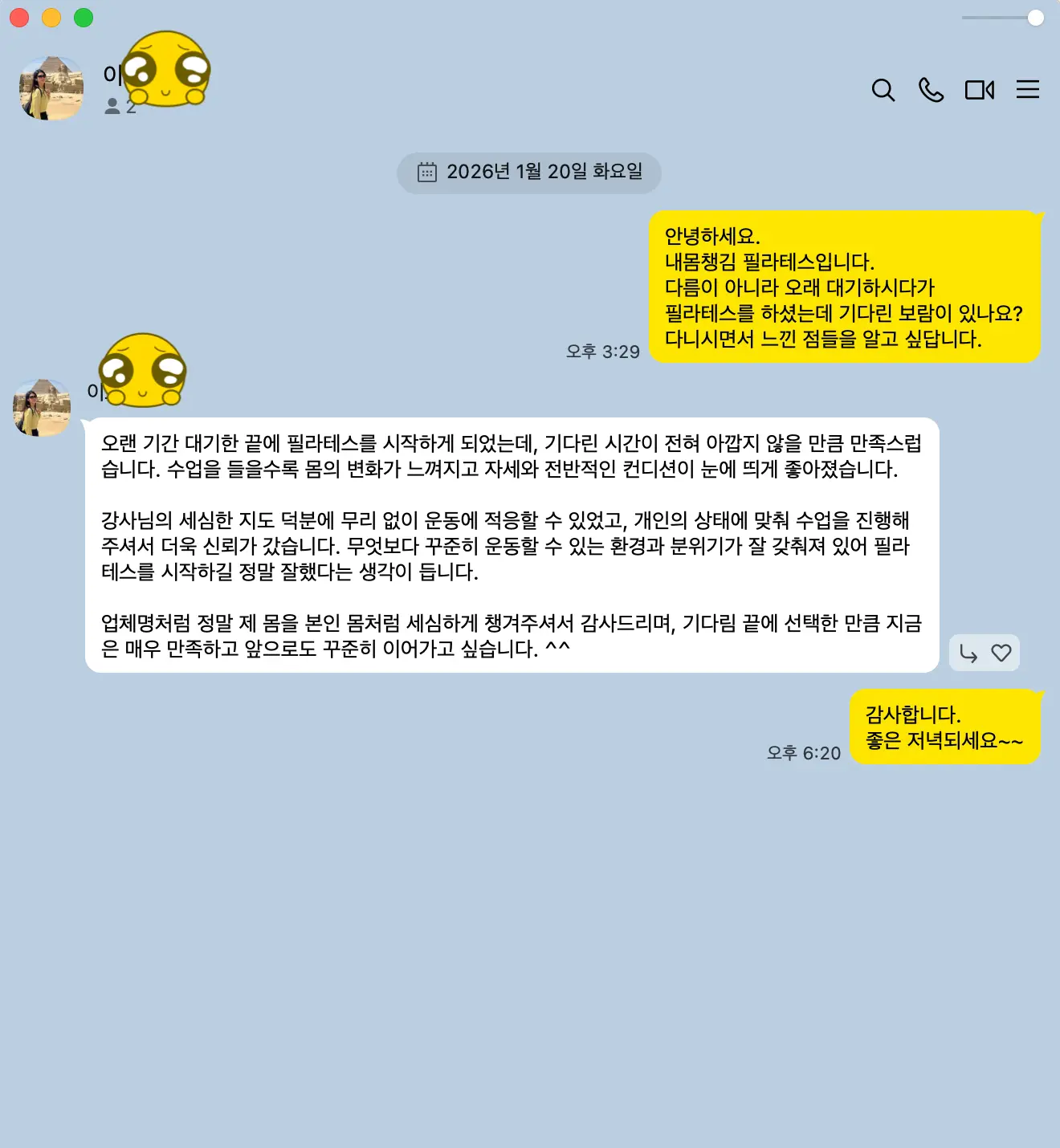Minimize the window using yellow button
1060x1148 pixels.
pos(51,18)
